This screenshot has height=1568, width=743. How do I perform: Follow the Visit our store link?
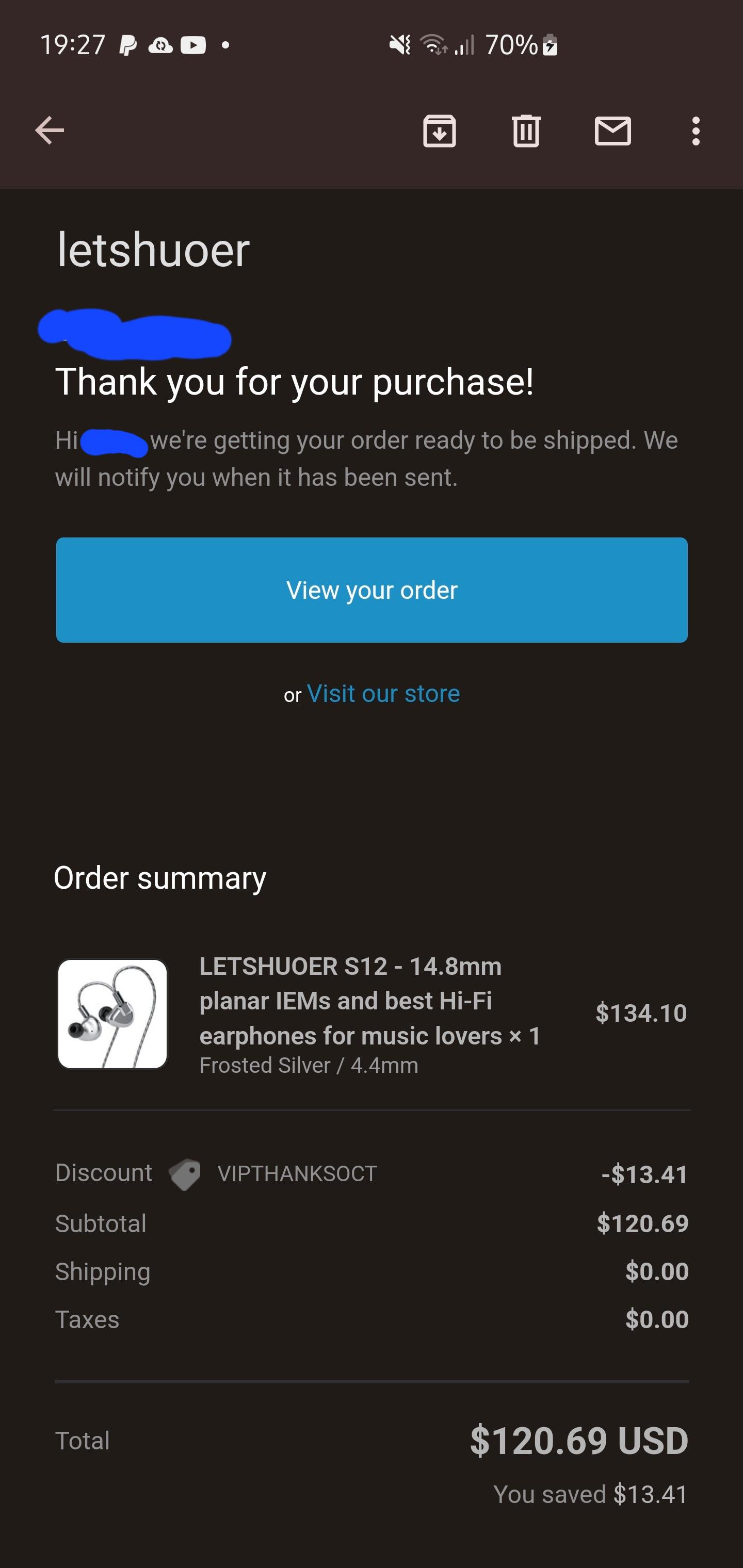click(x=383, y=693)
